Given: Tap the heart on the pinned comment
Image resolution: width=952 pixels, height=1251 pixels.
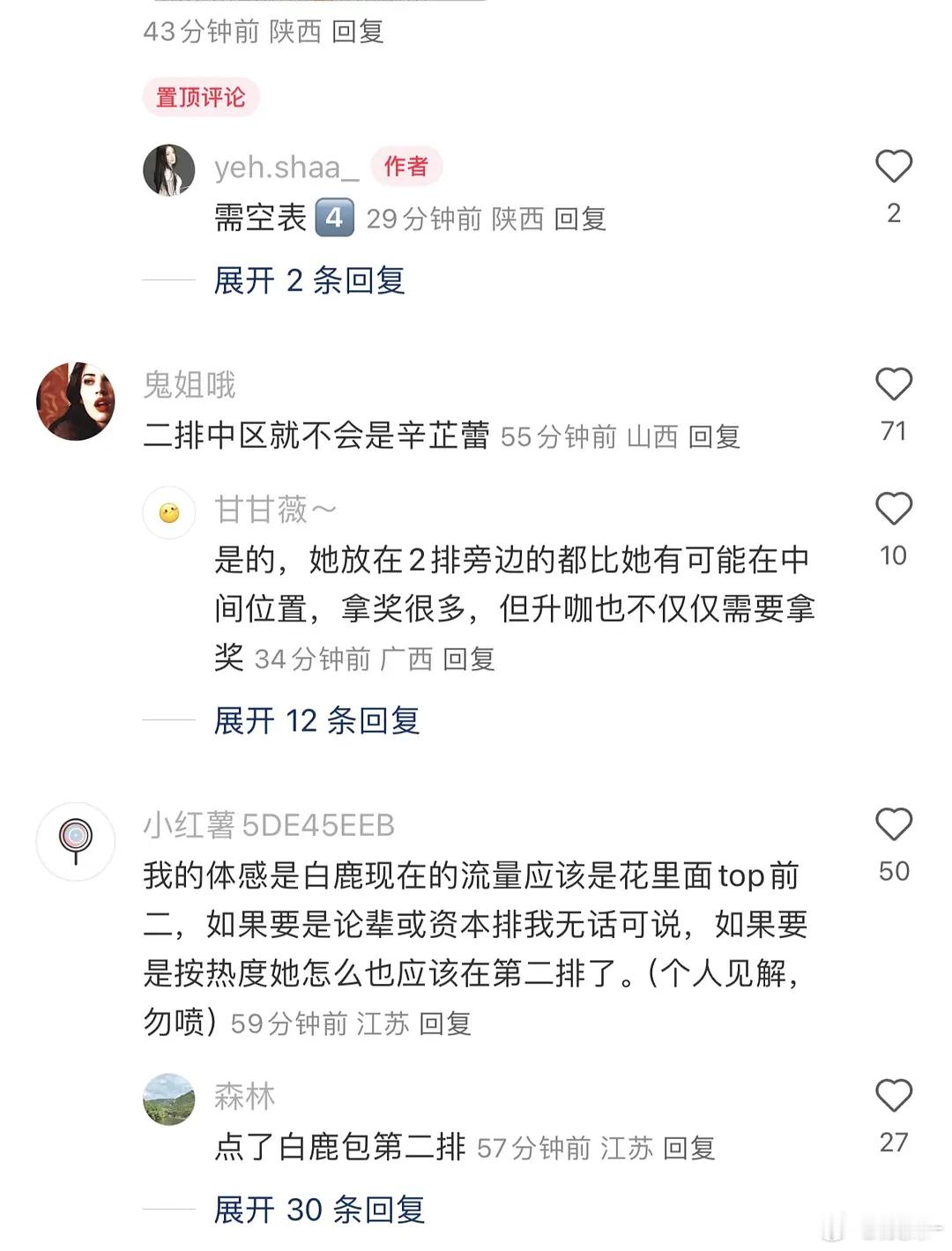Looking at the screenshot, I should coord(894,164).
